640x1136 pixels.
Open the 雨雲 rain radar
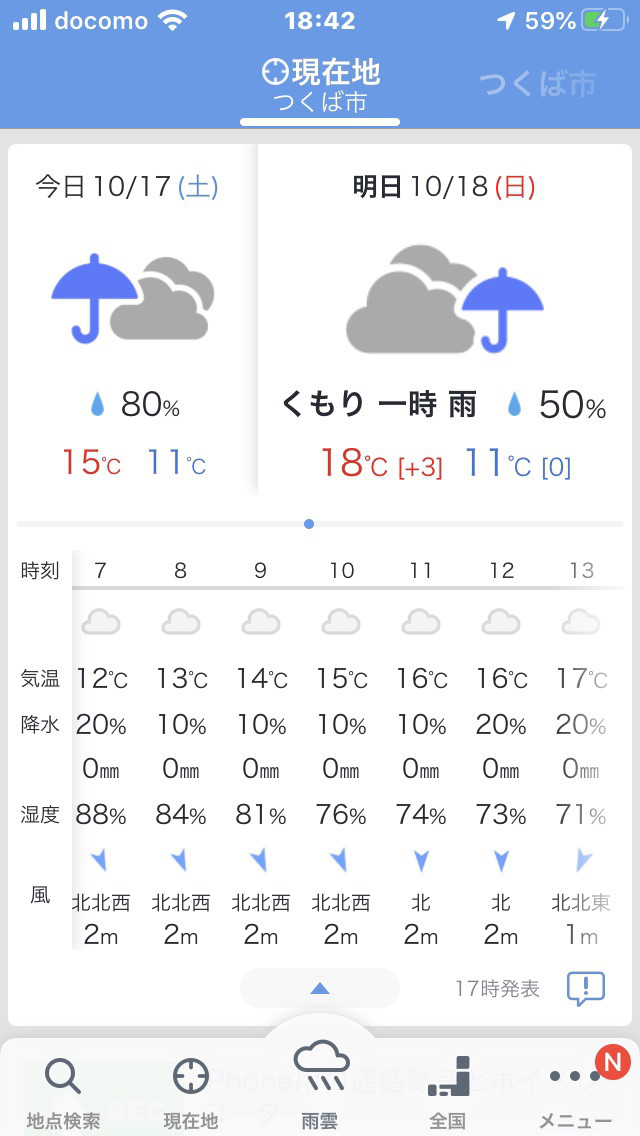pyautogui.click(x=320, y=1085)
